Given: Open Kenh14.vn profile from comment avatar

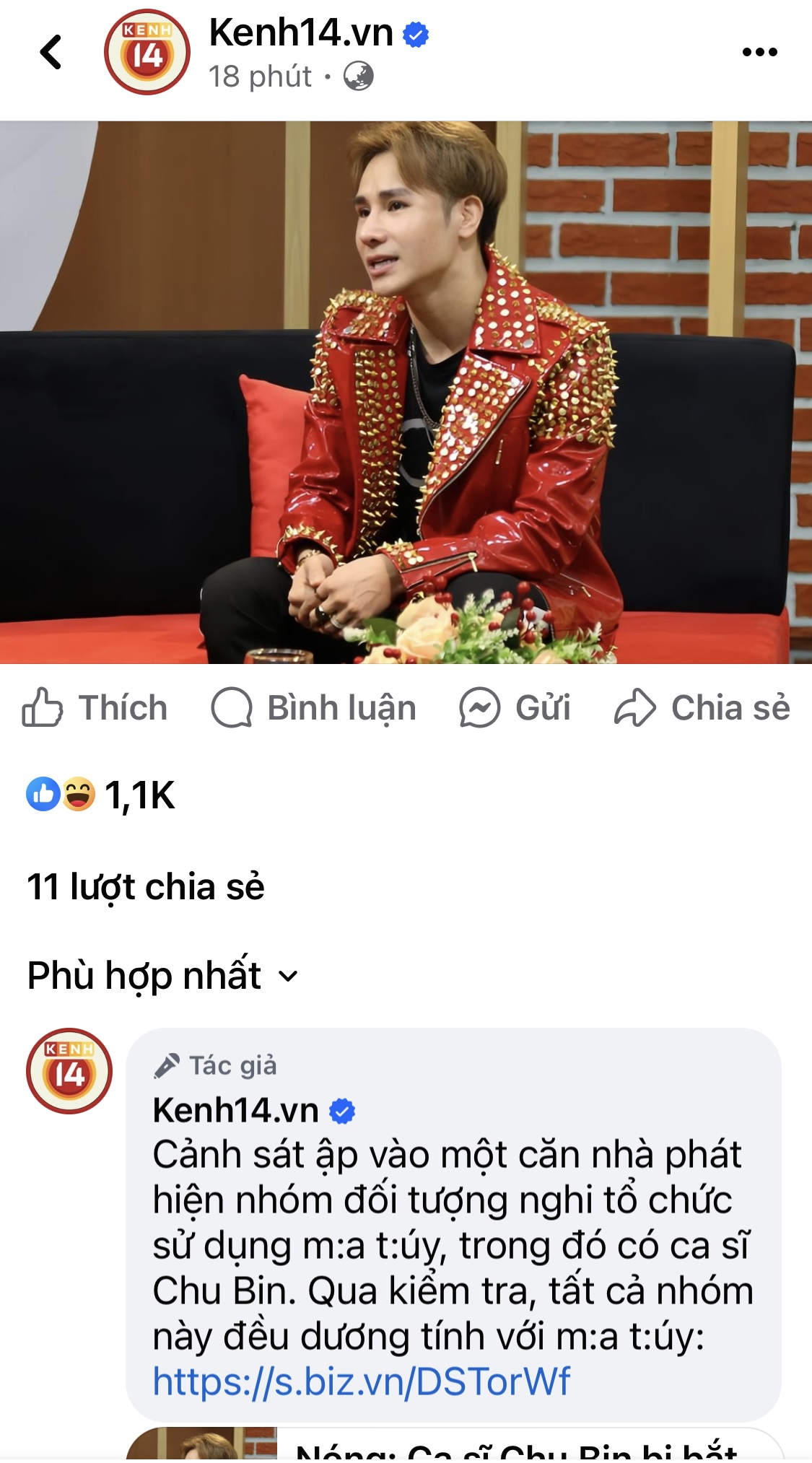Looking at the screenshot, I should tap(69, 1070).
